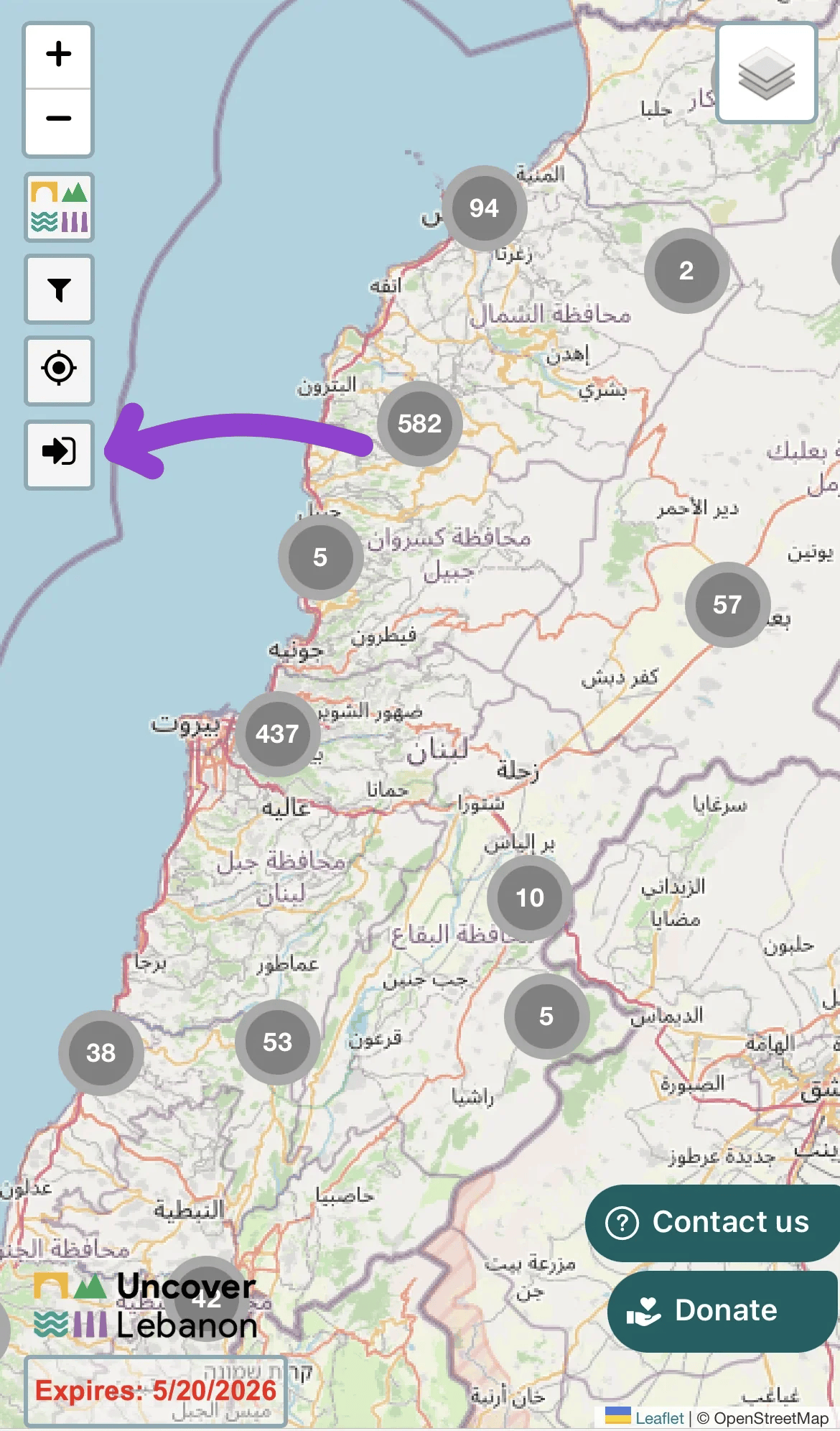Expand the 582 marker cluster
The width and height of the screenshot is (840, 1431).
[x=419, y=424]
